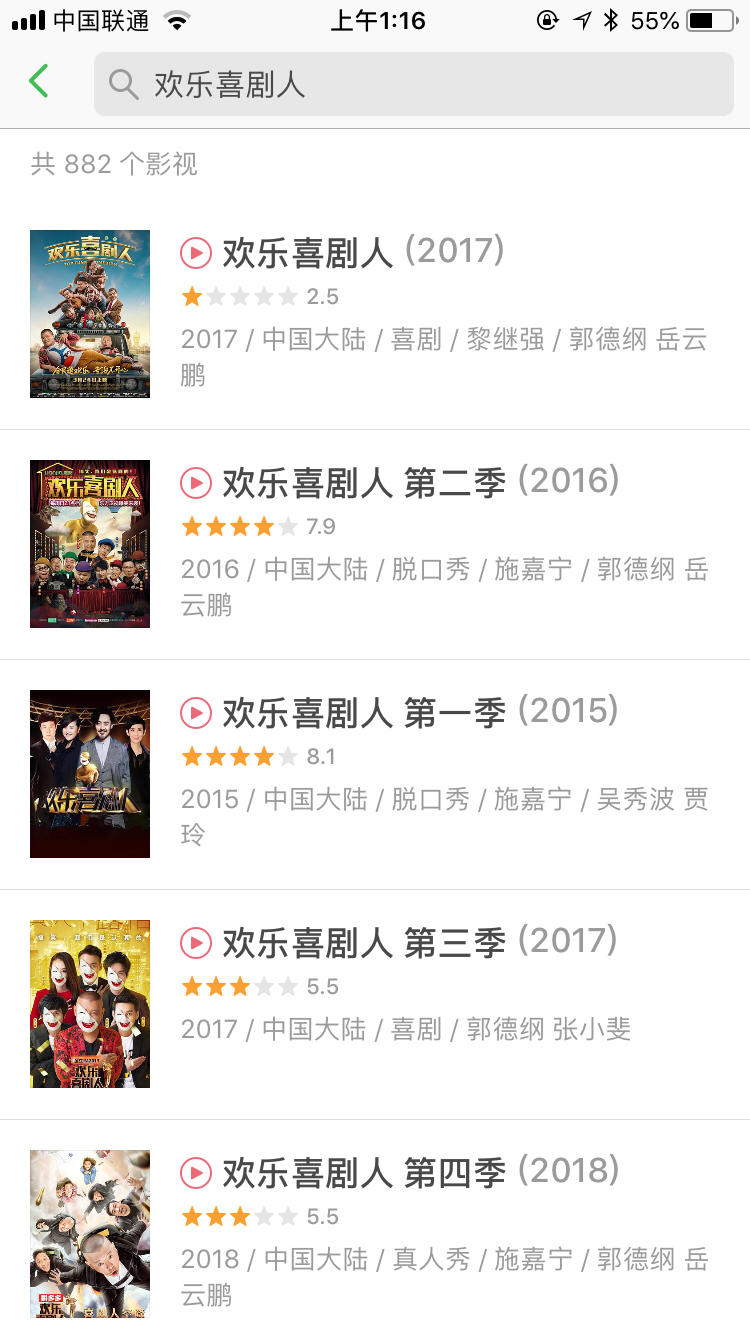
Task: Go back using the green arrow
Action: [39, 81]
